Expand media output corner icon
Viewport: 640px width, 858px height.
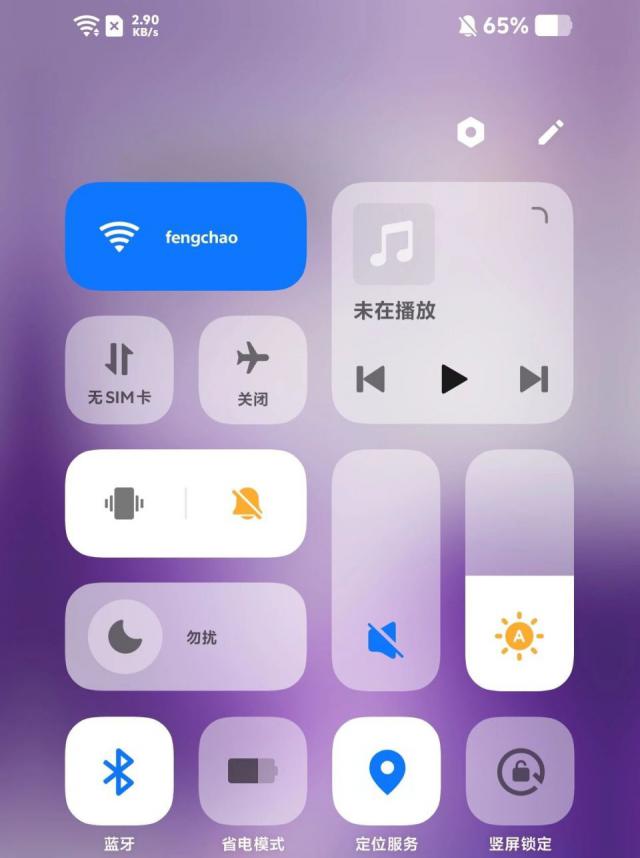click(540, 215)
